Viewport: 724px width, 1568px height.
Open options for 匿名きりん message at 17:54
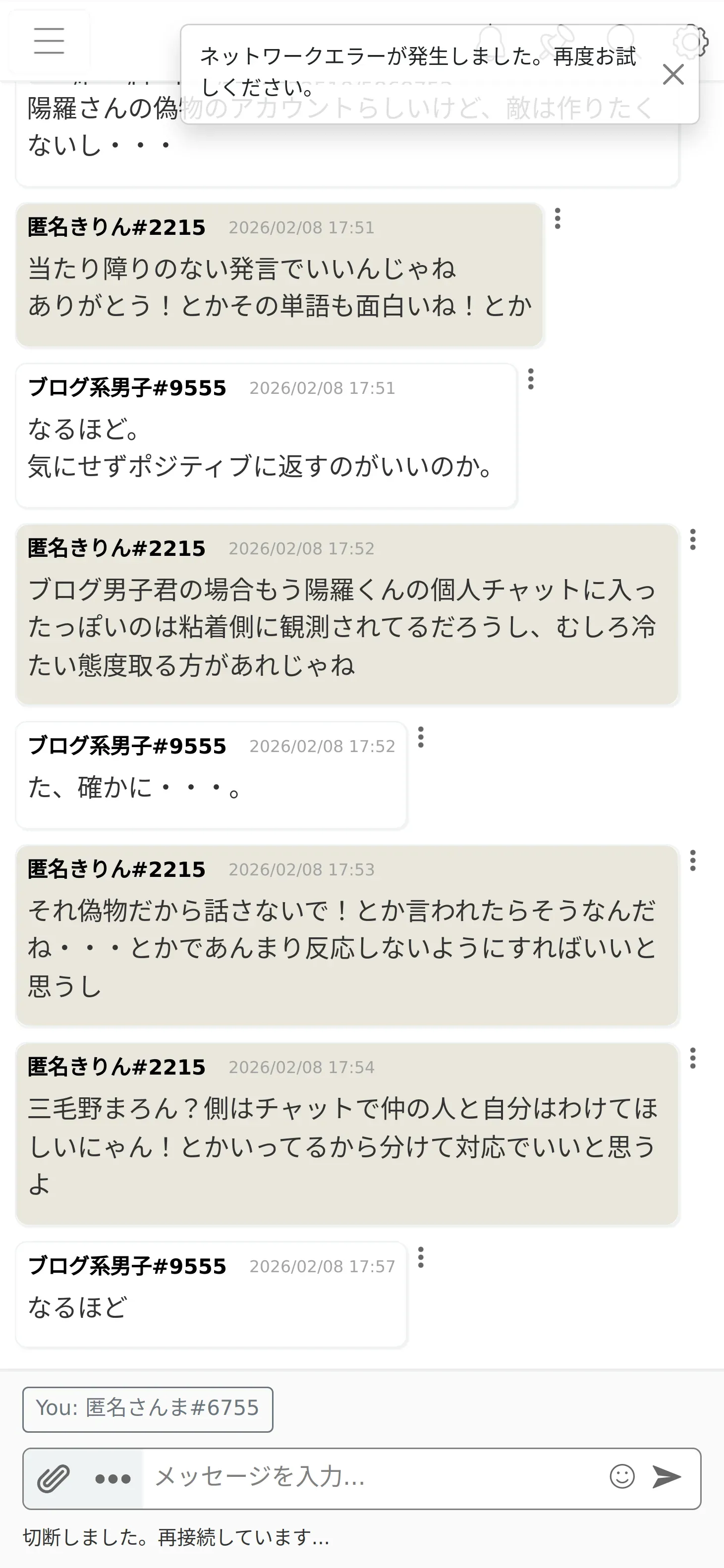click(x=692, y=1059)
